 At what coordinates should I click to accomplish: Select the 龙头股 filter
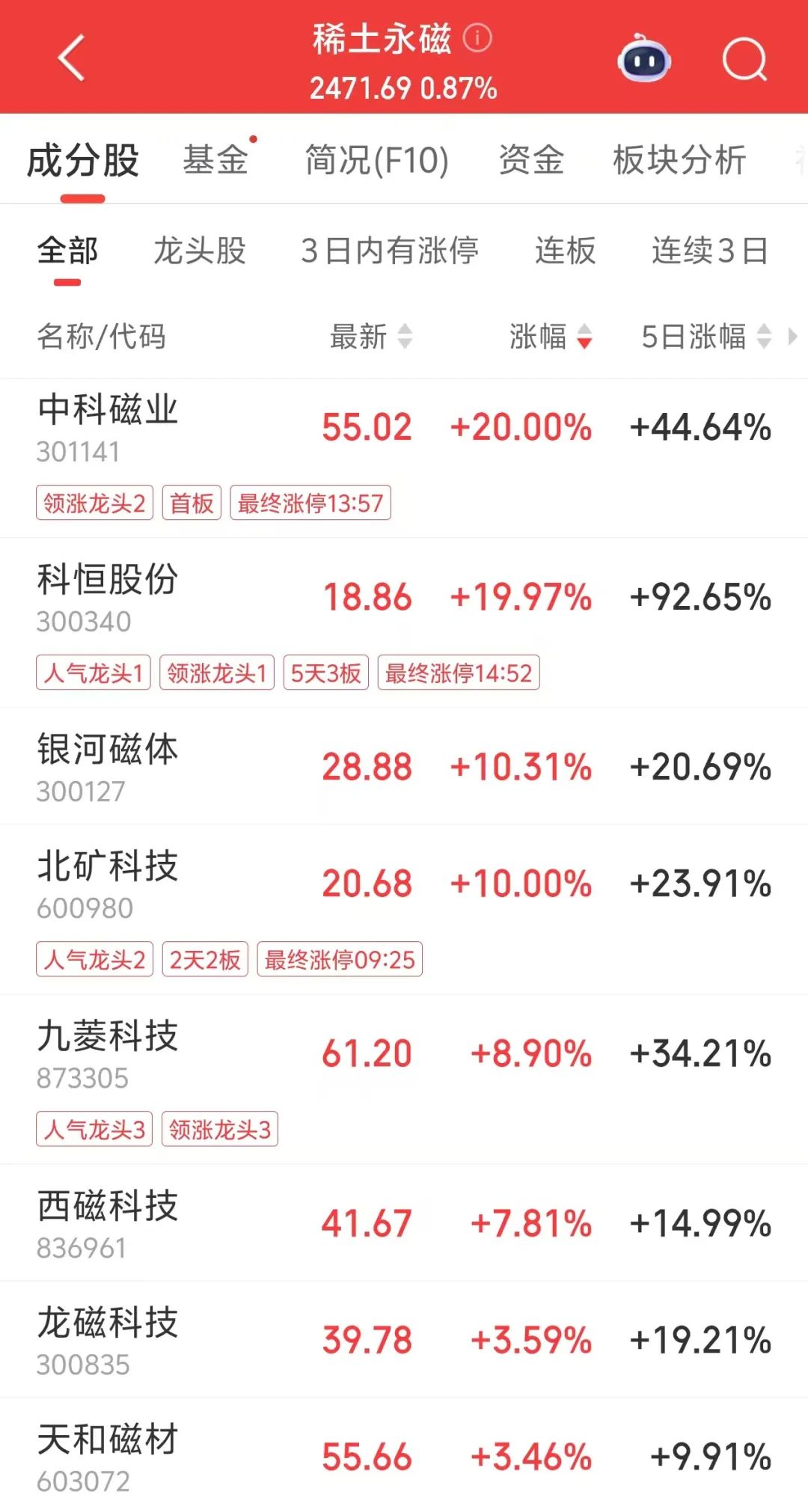pyautogui.click(x=200, y=251)
